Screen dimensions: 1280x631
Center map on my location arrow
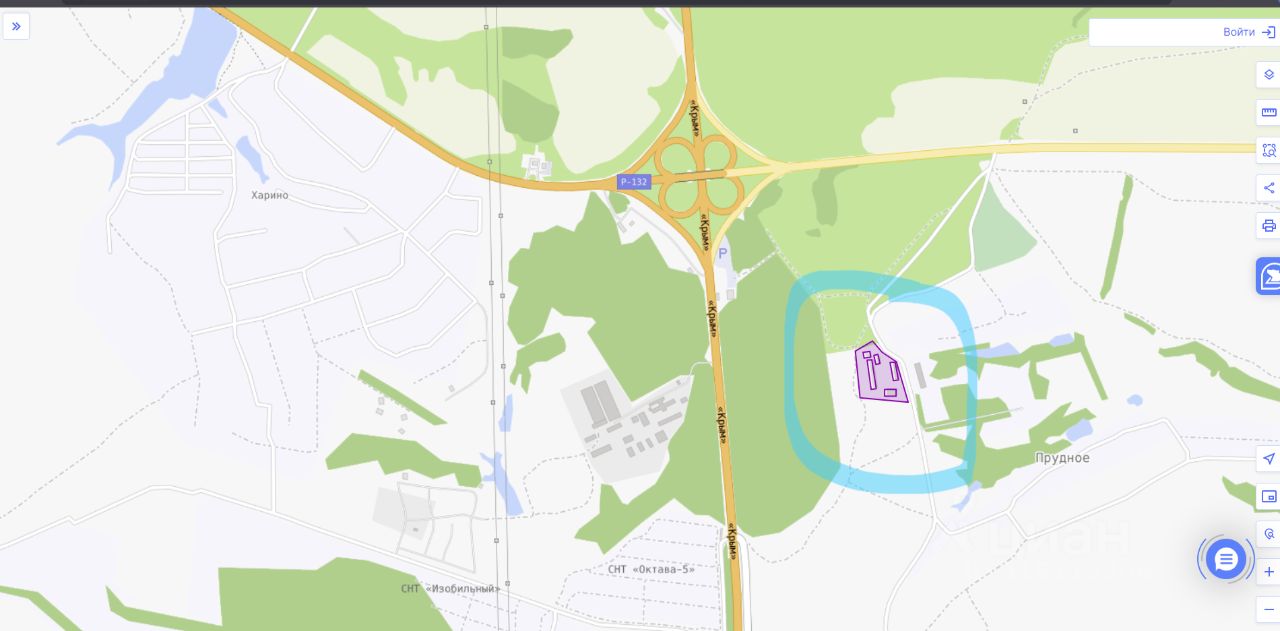[1269, 458]
